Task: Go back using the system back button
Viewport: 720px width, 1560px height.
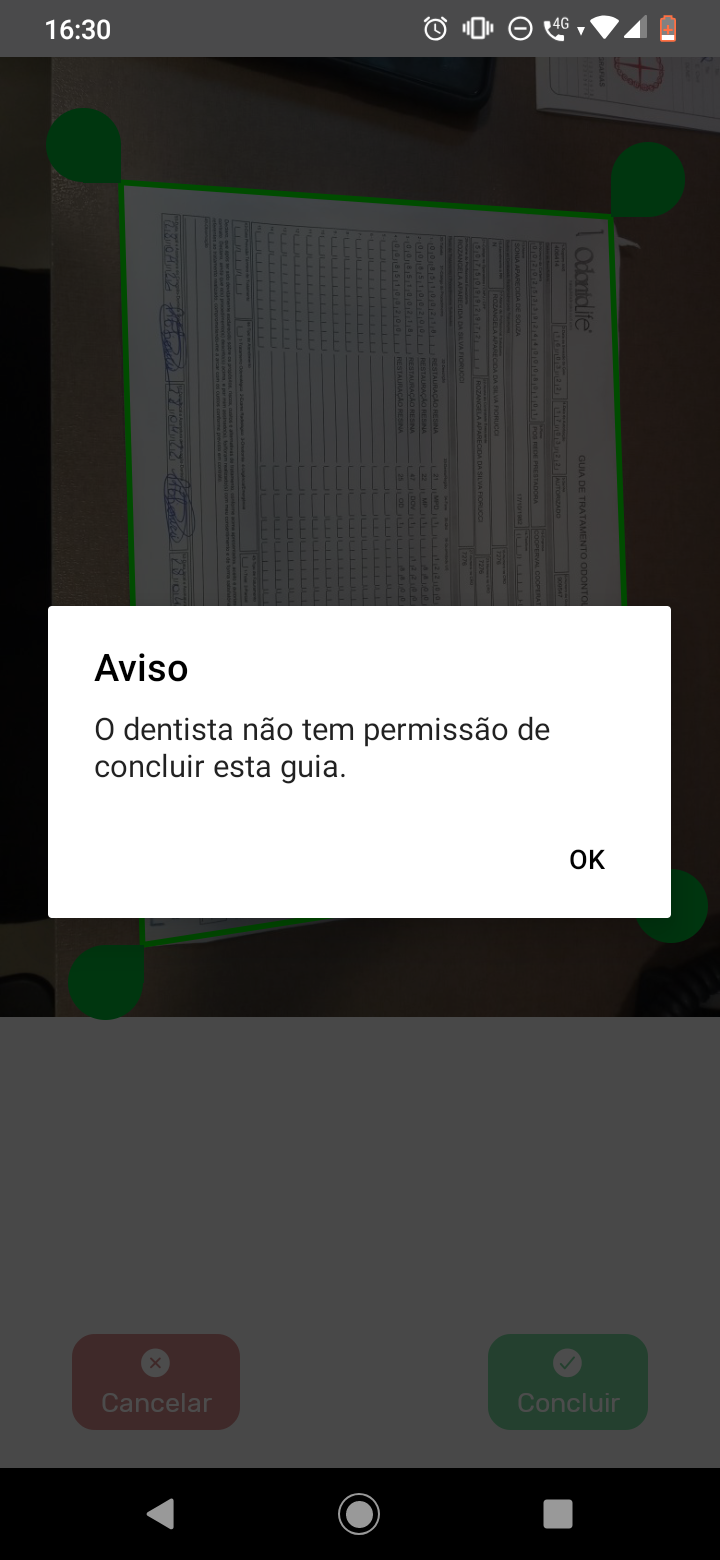Action: point(160,1514)
